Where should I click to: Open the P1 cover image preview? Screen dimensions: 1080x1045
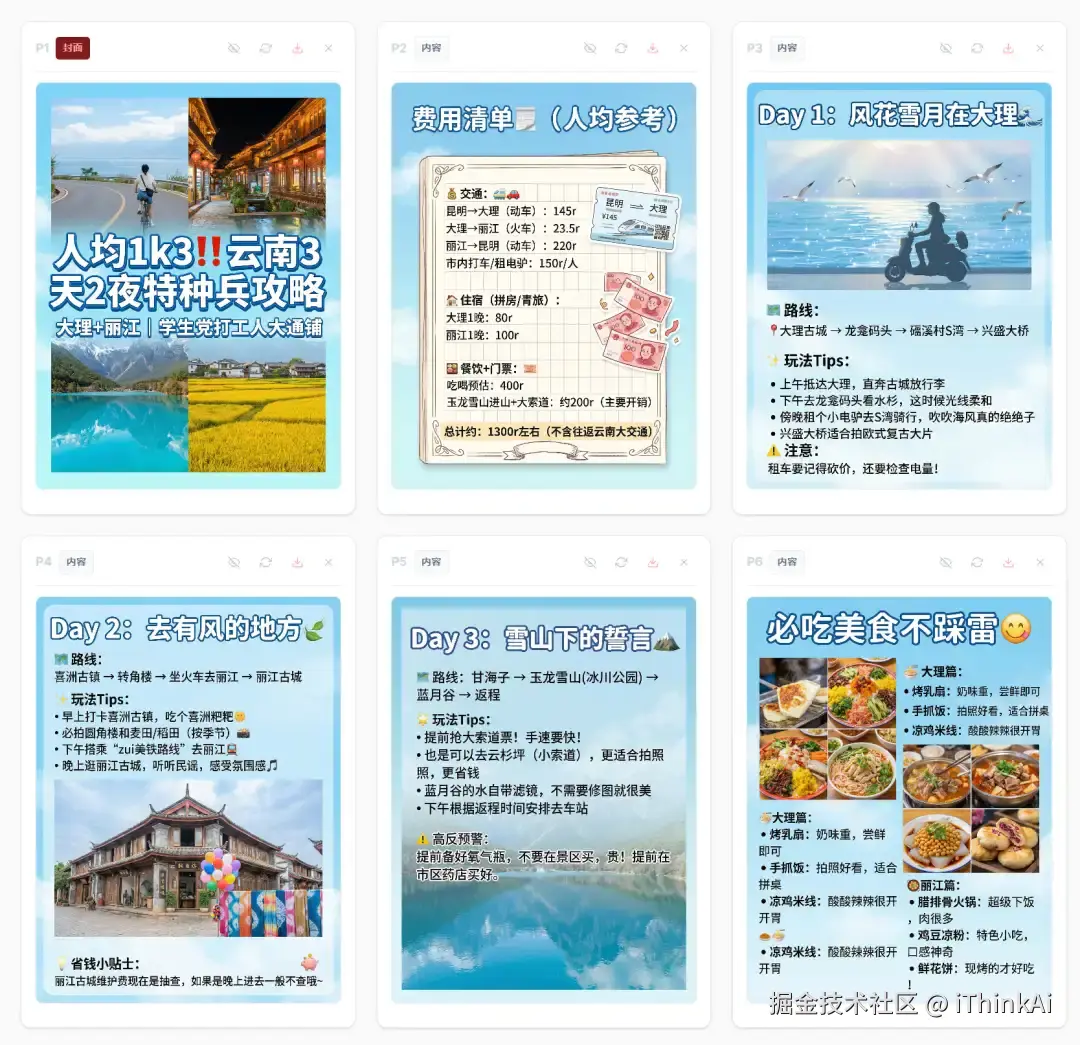(188, 286)
